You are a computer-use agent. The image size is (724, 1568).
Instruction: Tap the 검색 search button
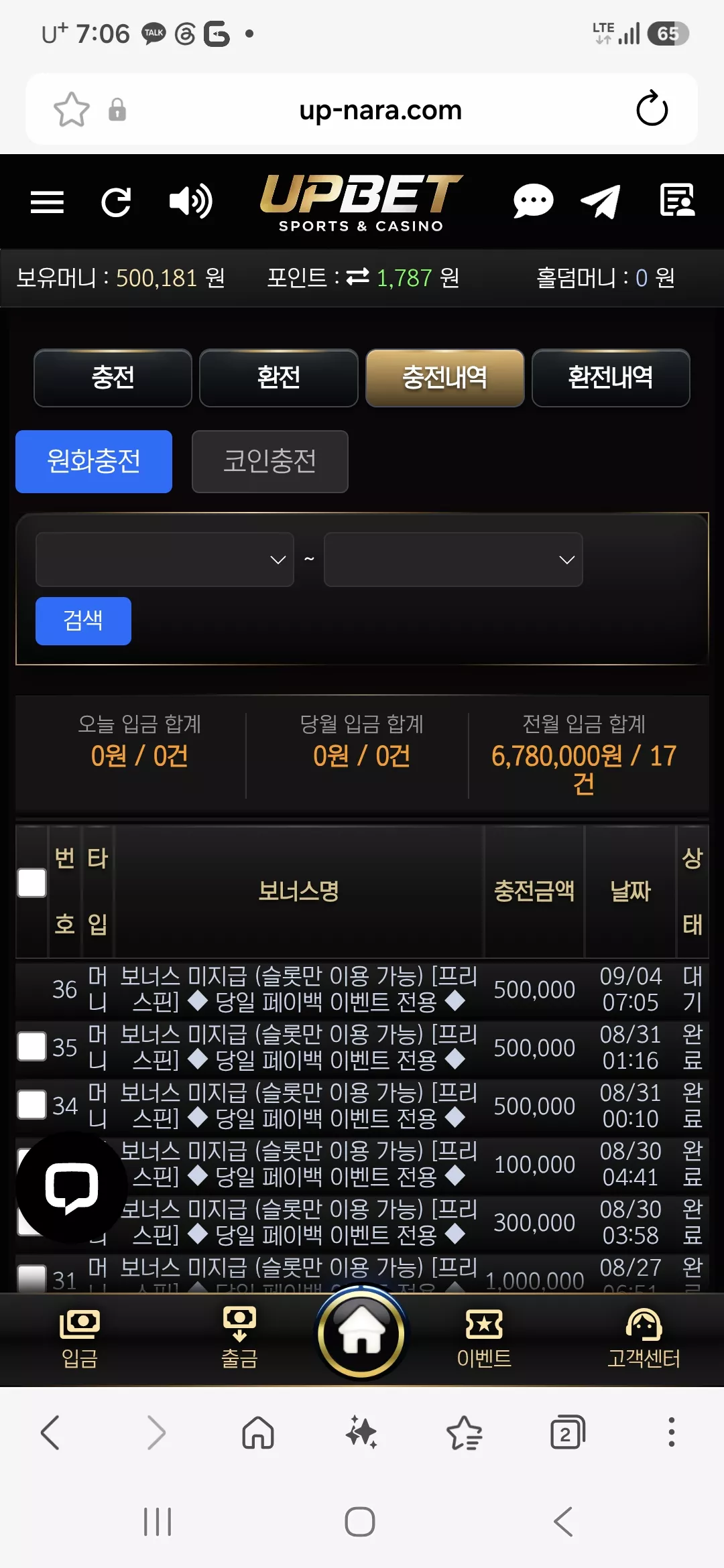83,621
